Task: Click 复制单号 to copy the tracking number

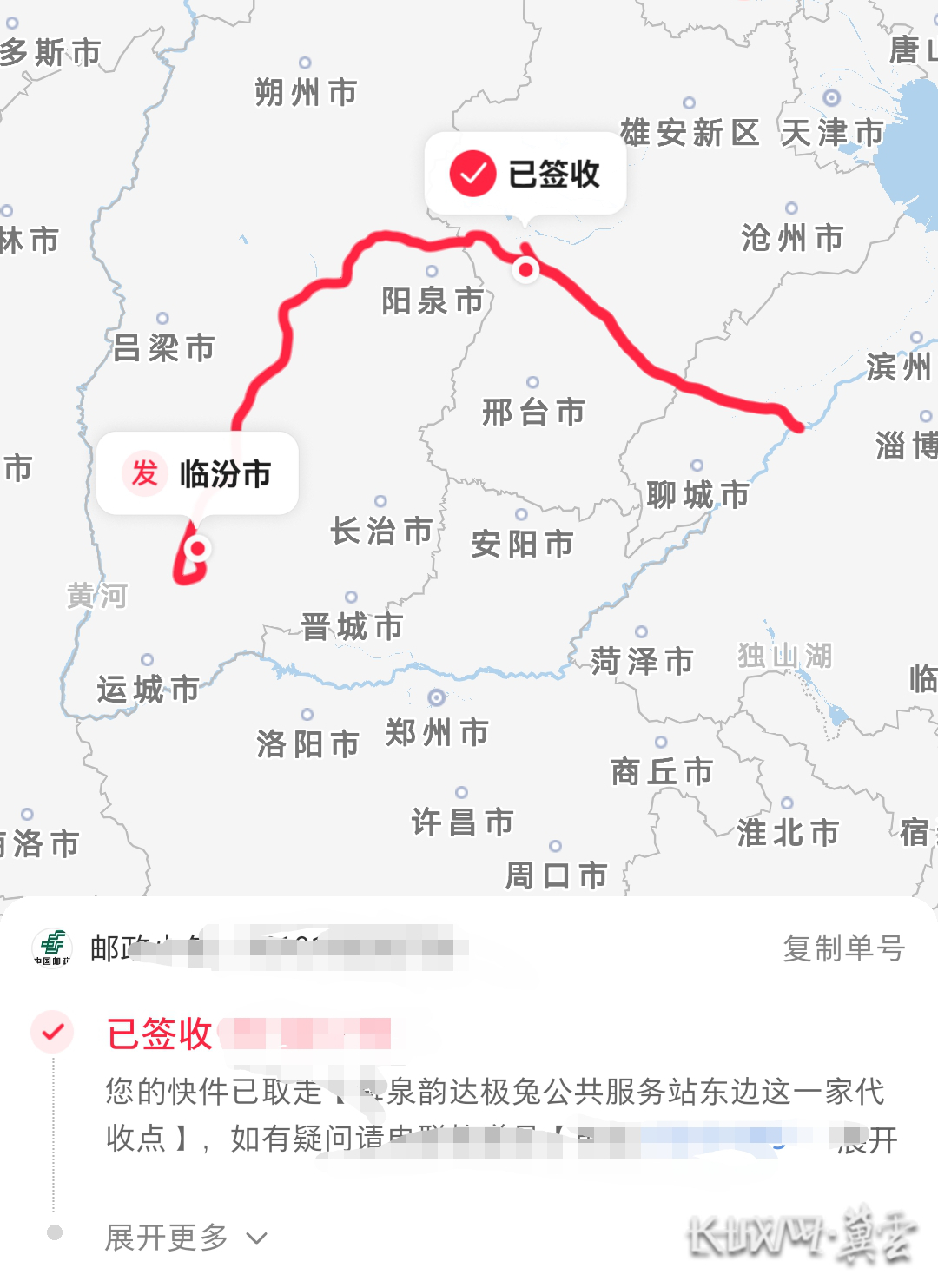Action: coord(842,948)
